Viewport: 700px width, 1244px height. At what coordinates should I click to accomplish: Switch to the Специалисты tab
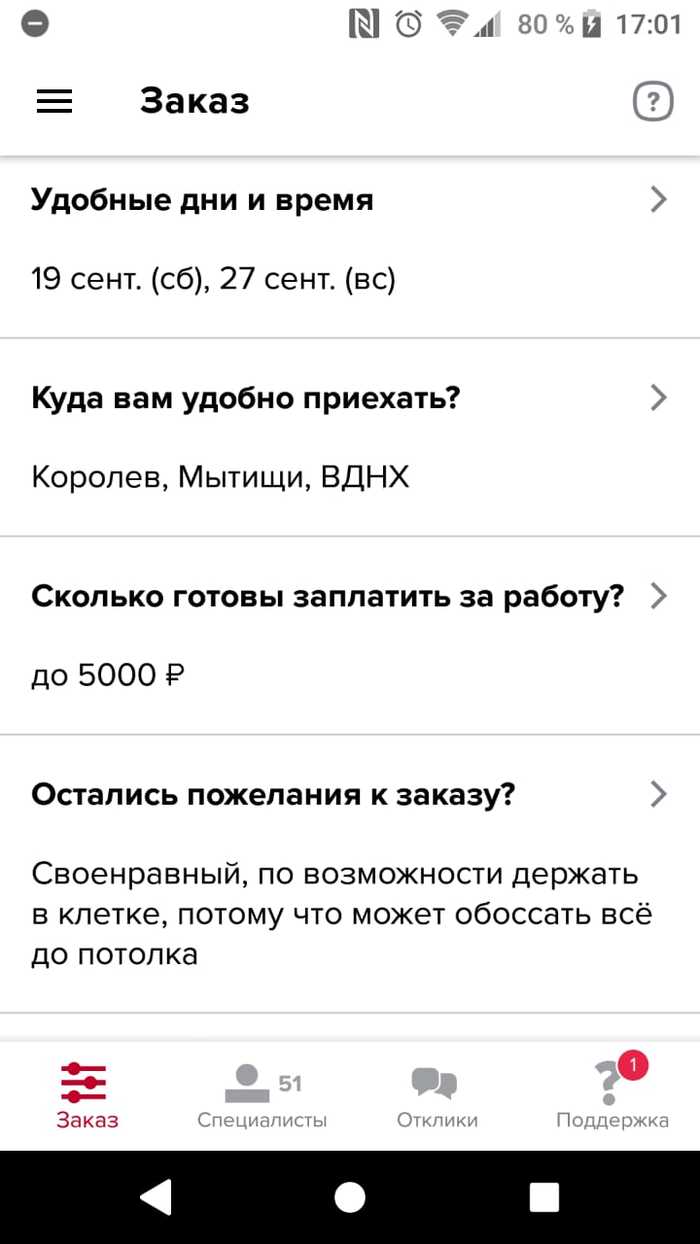coord(262,1096)
